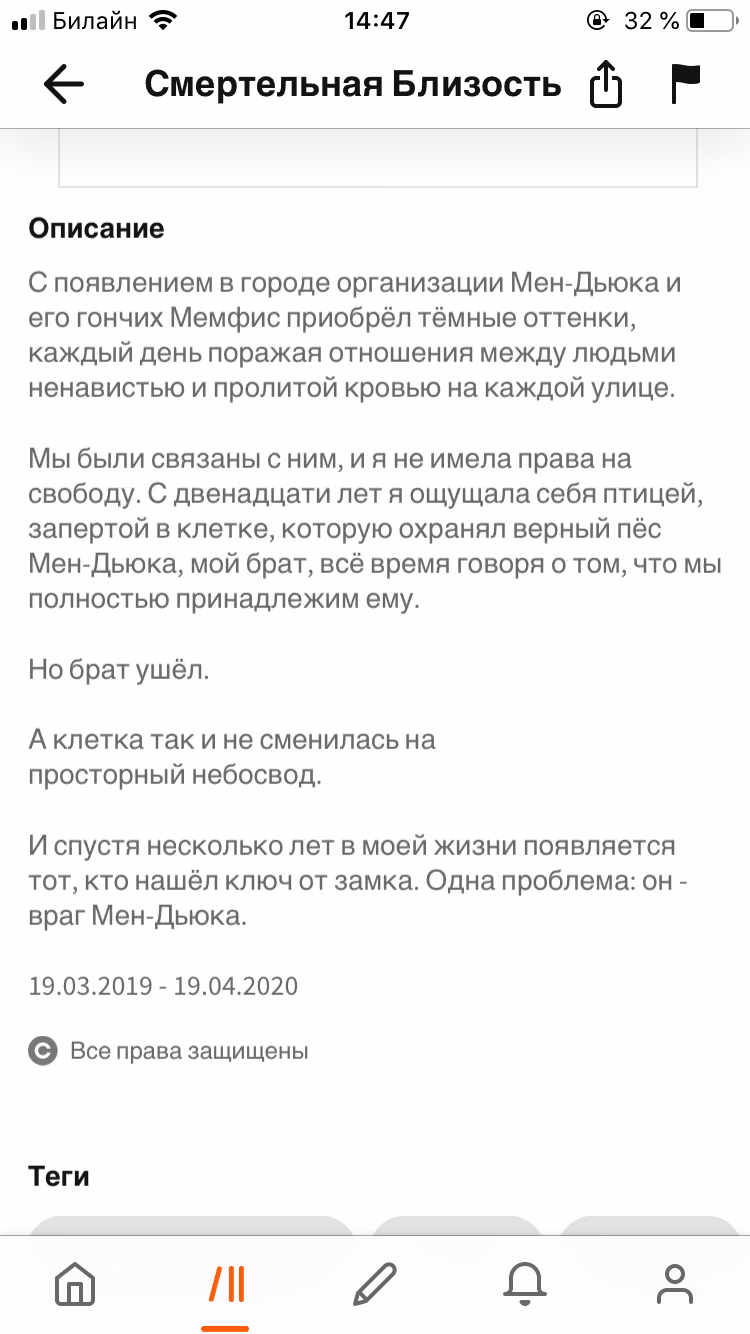Share the story Смертельная Близость
750x1334 pixels.
606,85
